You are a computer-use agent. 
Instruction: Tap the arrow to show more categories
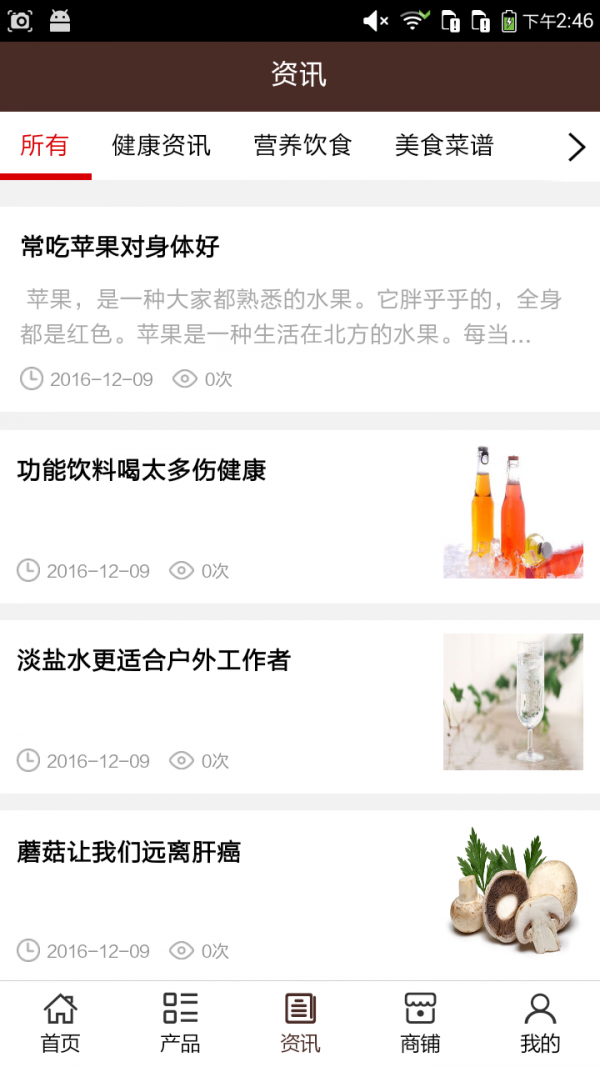pos(576,148)
